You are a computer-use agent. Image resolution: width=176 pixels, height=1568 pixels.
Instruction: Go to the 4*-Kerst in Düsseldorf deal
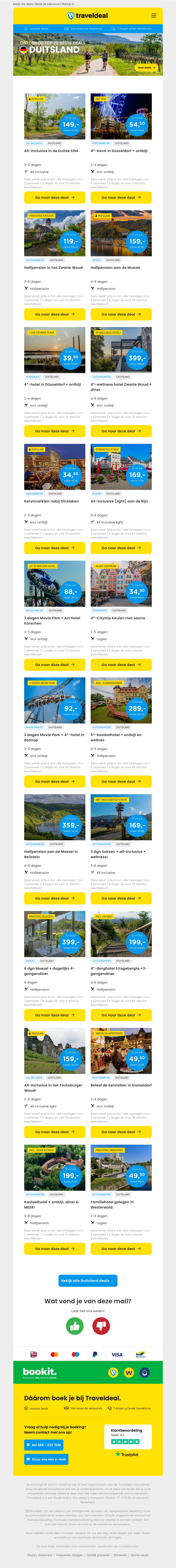coord(121,197)
